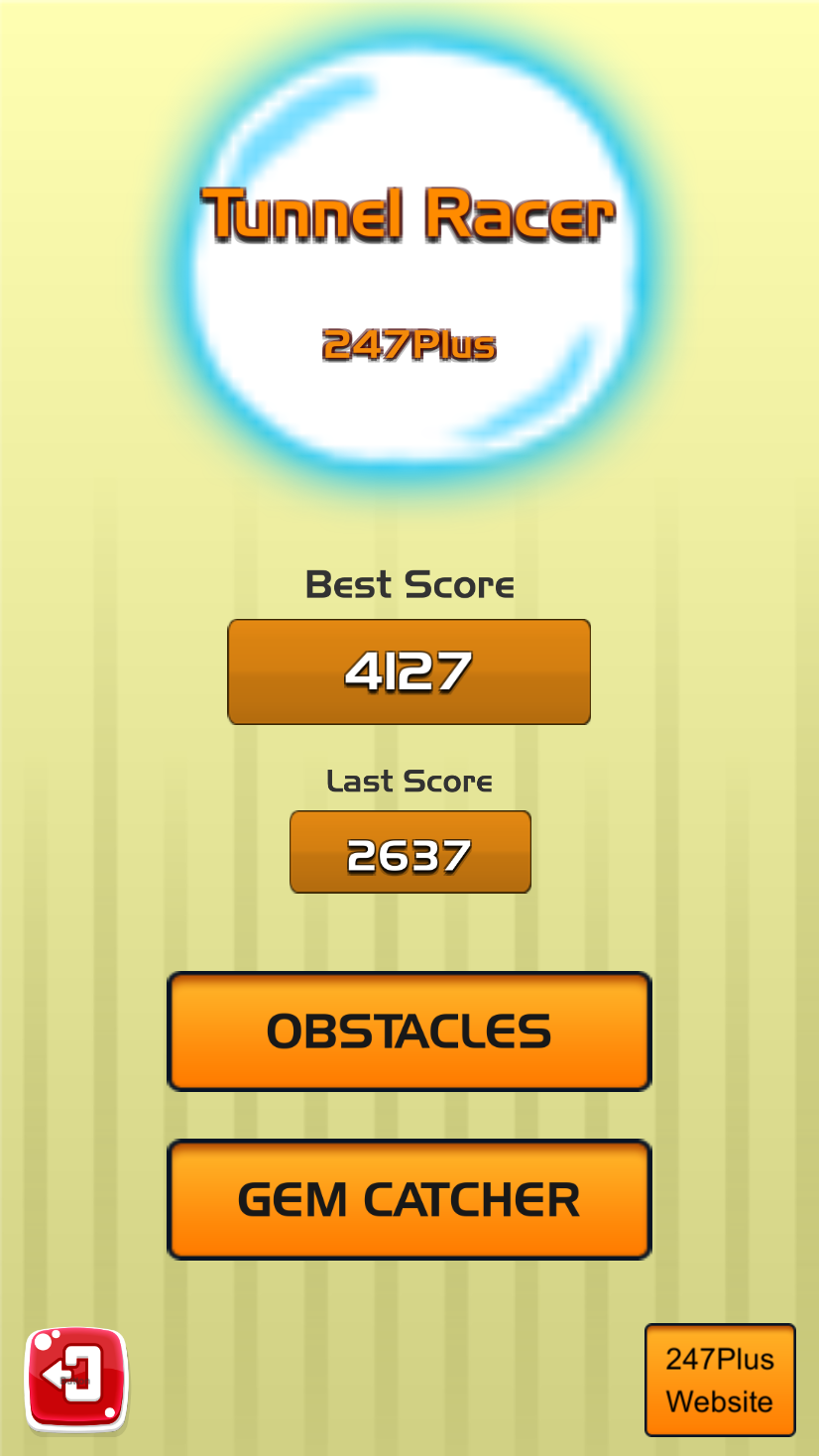819x1456 pixels.
Task: Tap the red exit icon
Action: pos(77,1380)
